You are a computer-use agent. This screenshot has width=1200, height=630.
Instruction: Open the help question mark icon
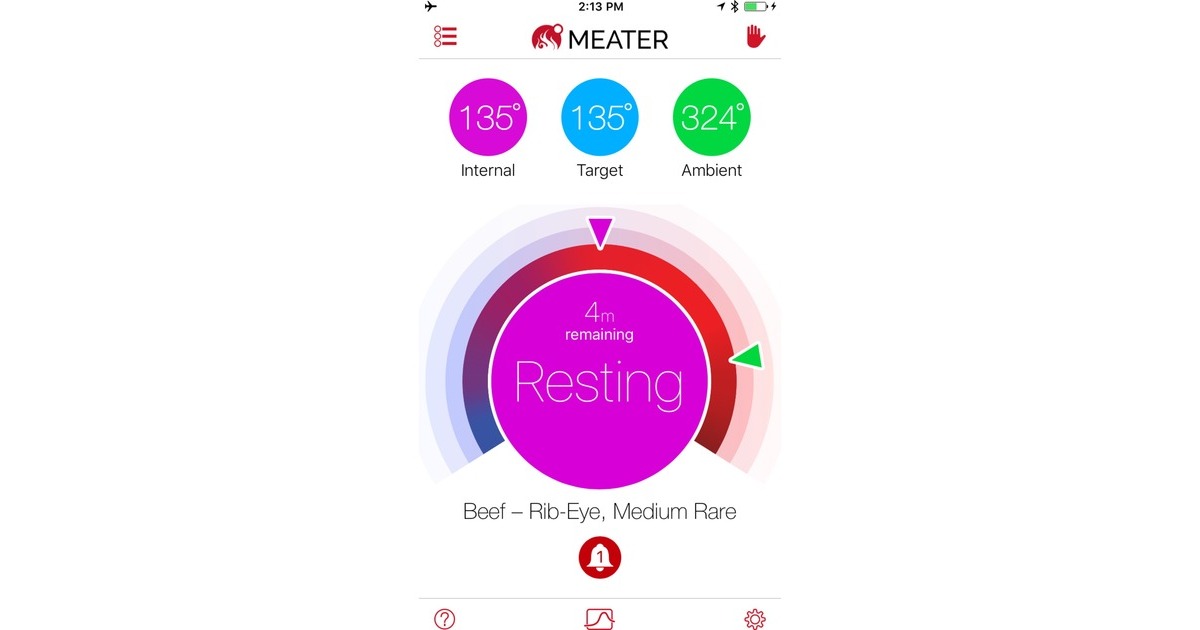point(444,619)
